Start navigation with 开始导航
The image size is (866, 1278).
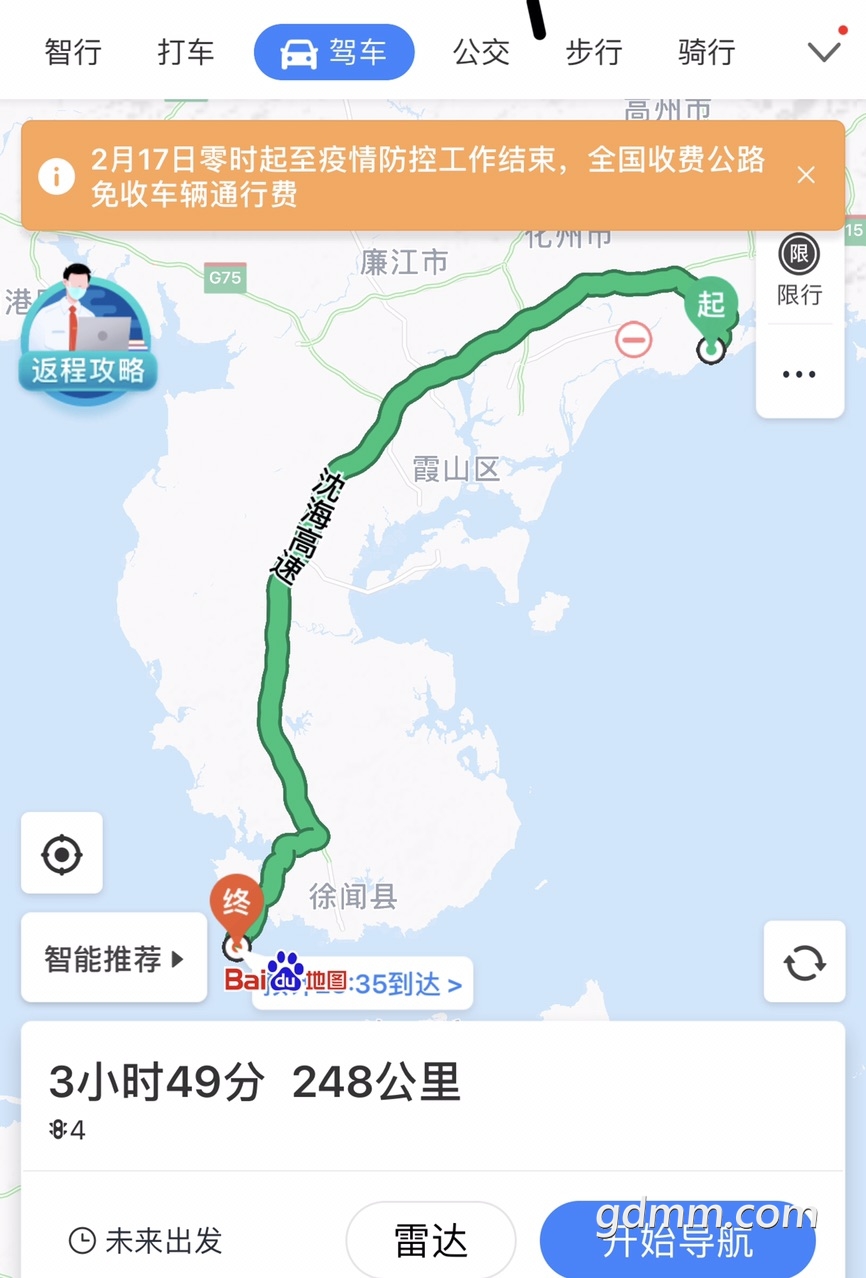click(678, 1243)
